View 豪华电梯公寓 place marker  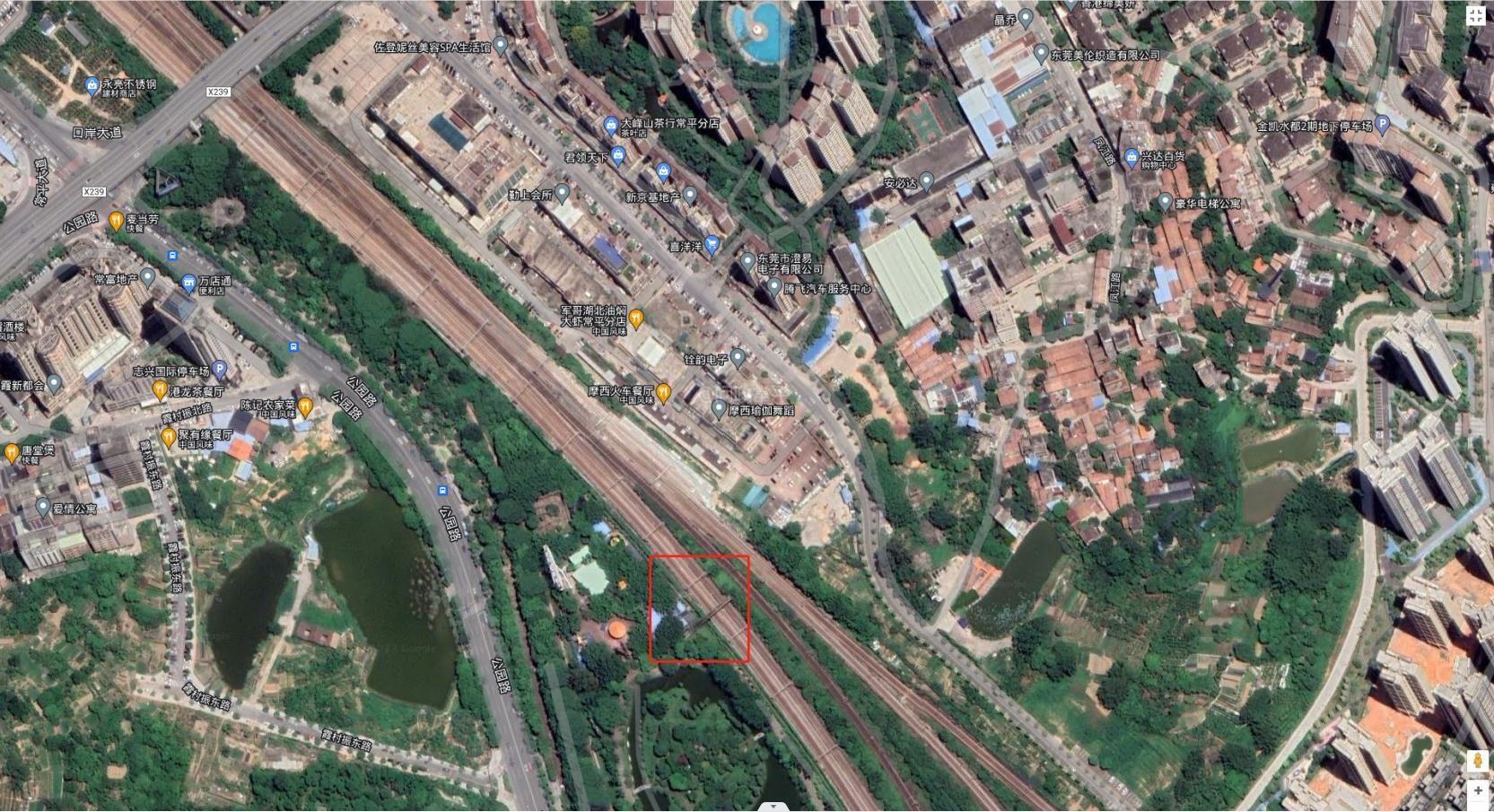(x=1165, y=203)
